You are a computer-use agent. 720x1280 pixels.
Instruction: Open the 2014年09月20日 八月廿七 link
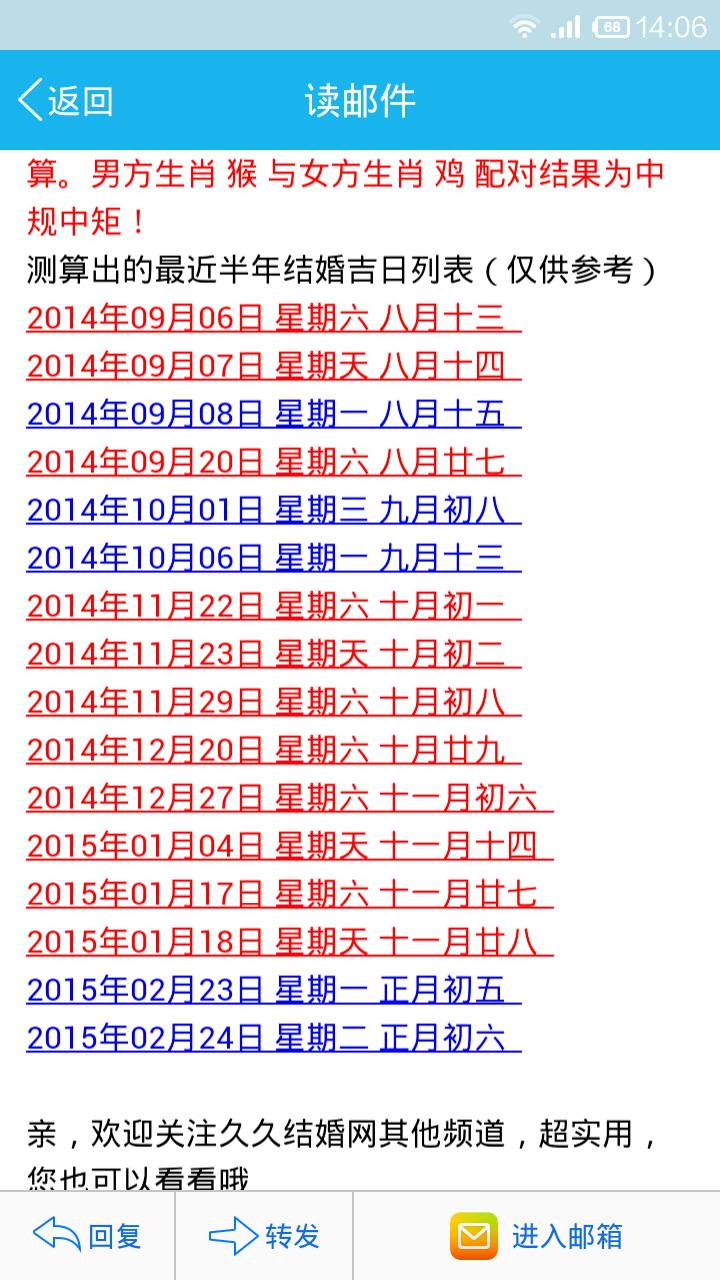pyautogui.click(x=274, y=462)
